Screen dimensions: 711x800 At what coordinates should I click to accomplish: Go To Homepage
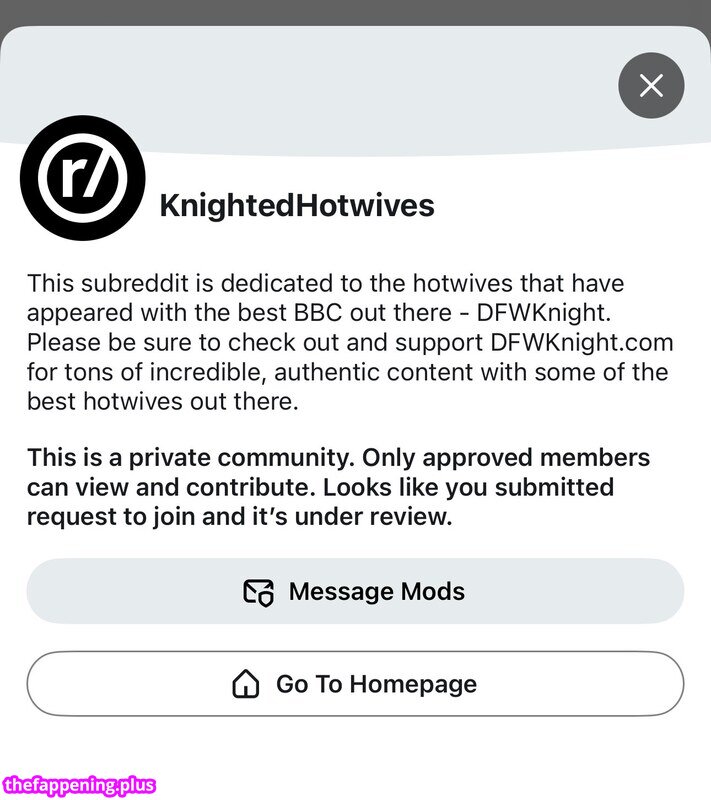[355, 684]
